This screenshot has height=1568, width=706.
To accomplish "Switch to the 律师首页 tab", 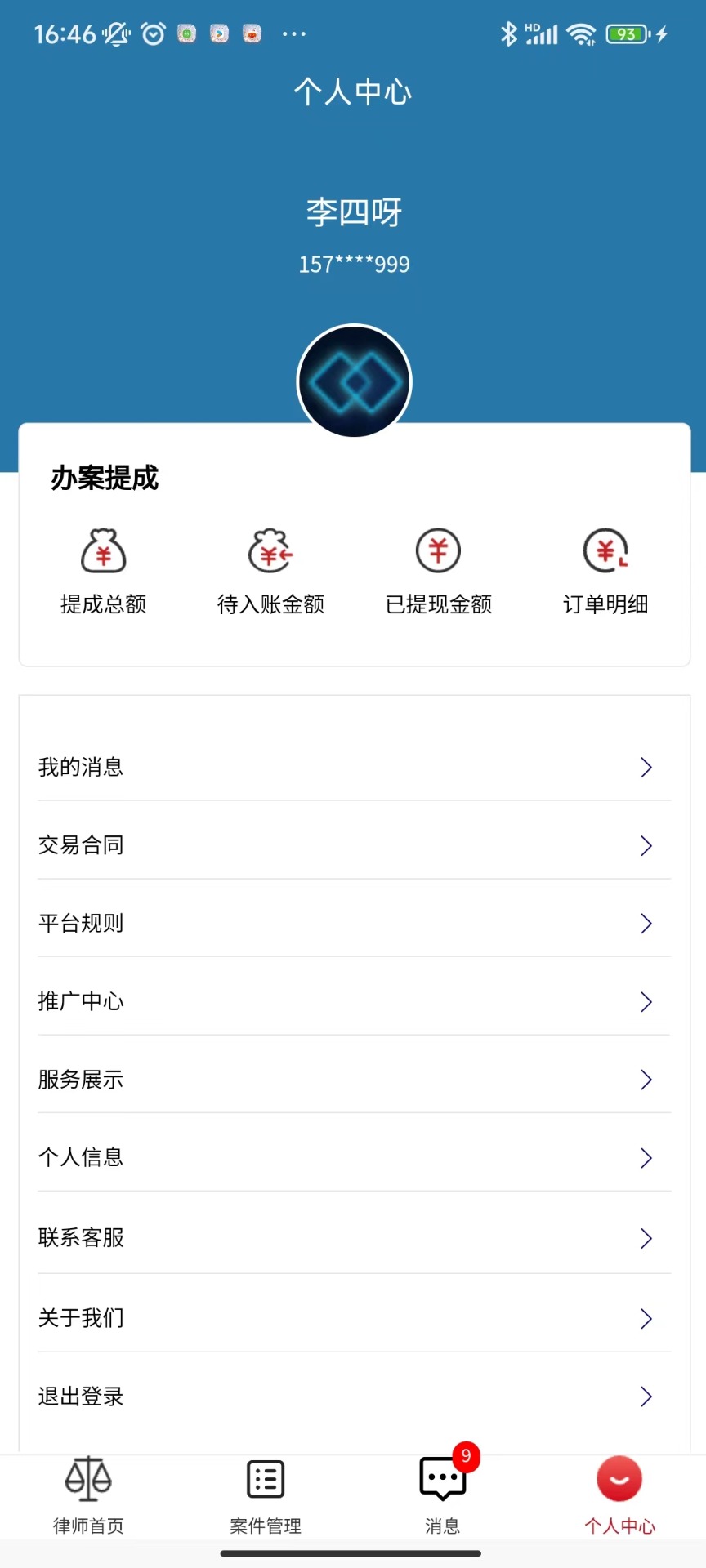I will 88,1495.
